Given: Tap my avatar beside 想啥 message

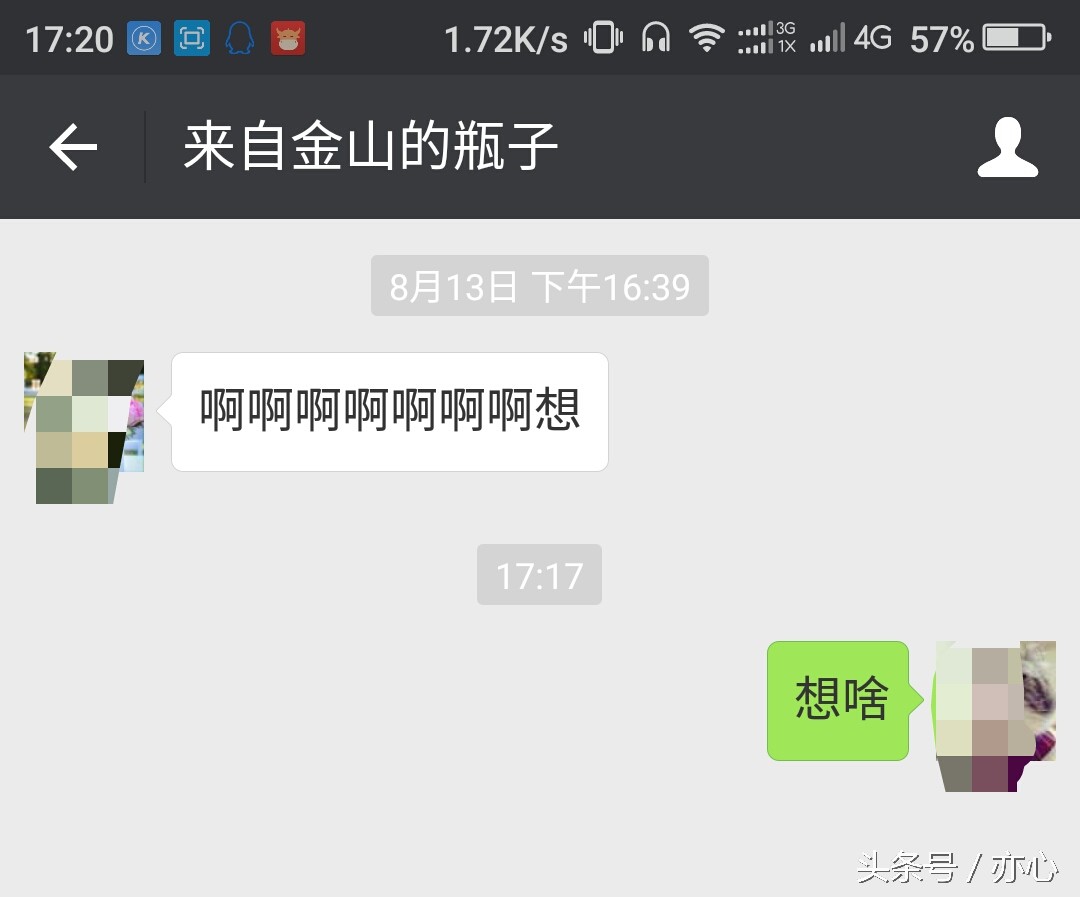Looking at the screenshot, I should 995,716.
